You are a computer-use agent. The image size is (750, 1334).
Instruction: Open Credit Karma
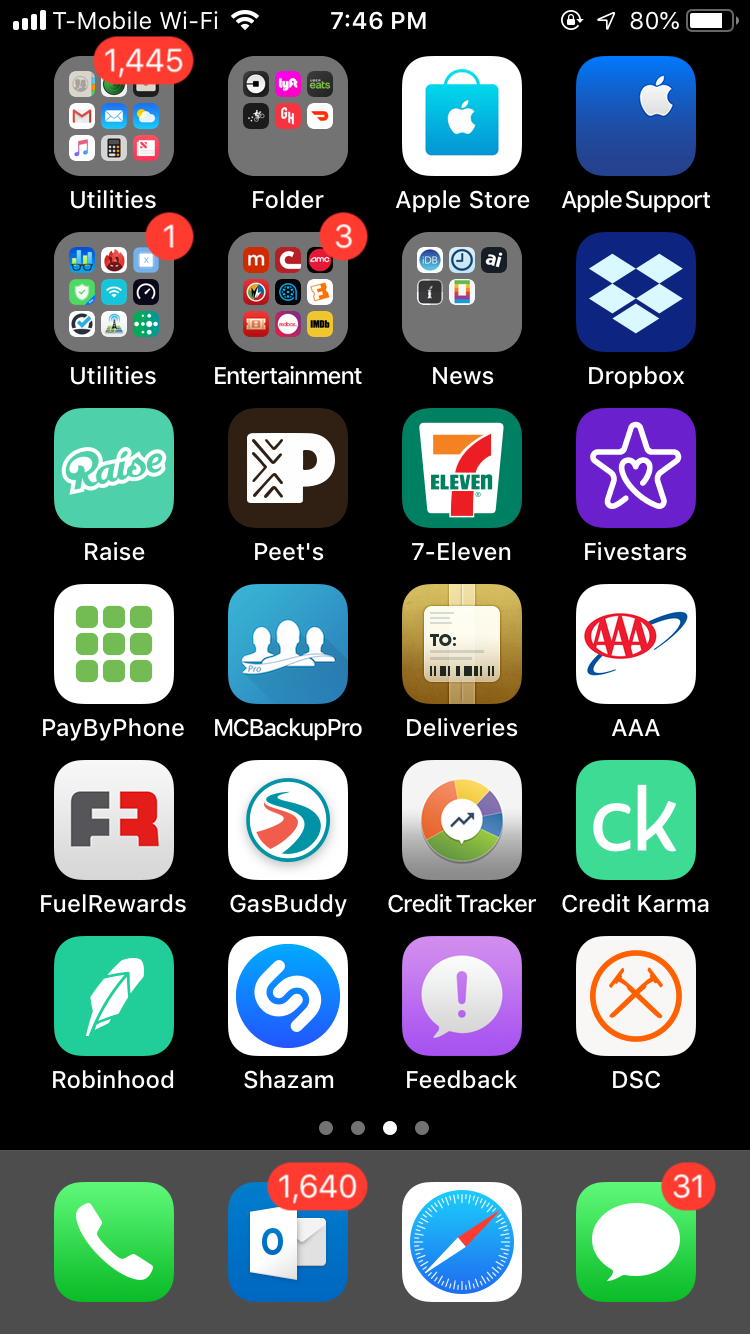pyautogui.click(x=636, y=820)
